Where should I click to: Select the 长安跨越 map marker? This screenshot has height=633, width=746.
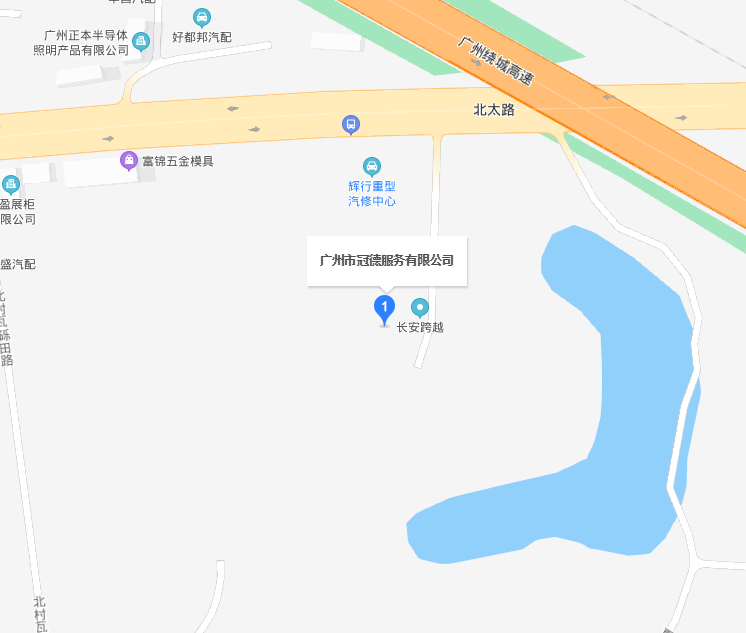[x=420, y=308]
